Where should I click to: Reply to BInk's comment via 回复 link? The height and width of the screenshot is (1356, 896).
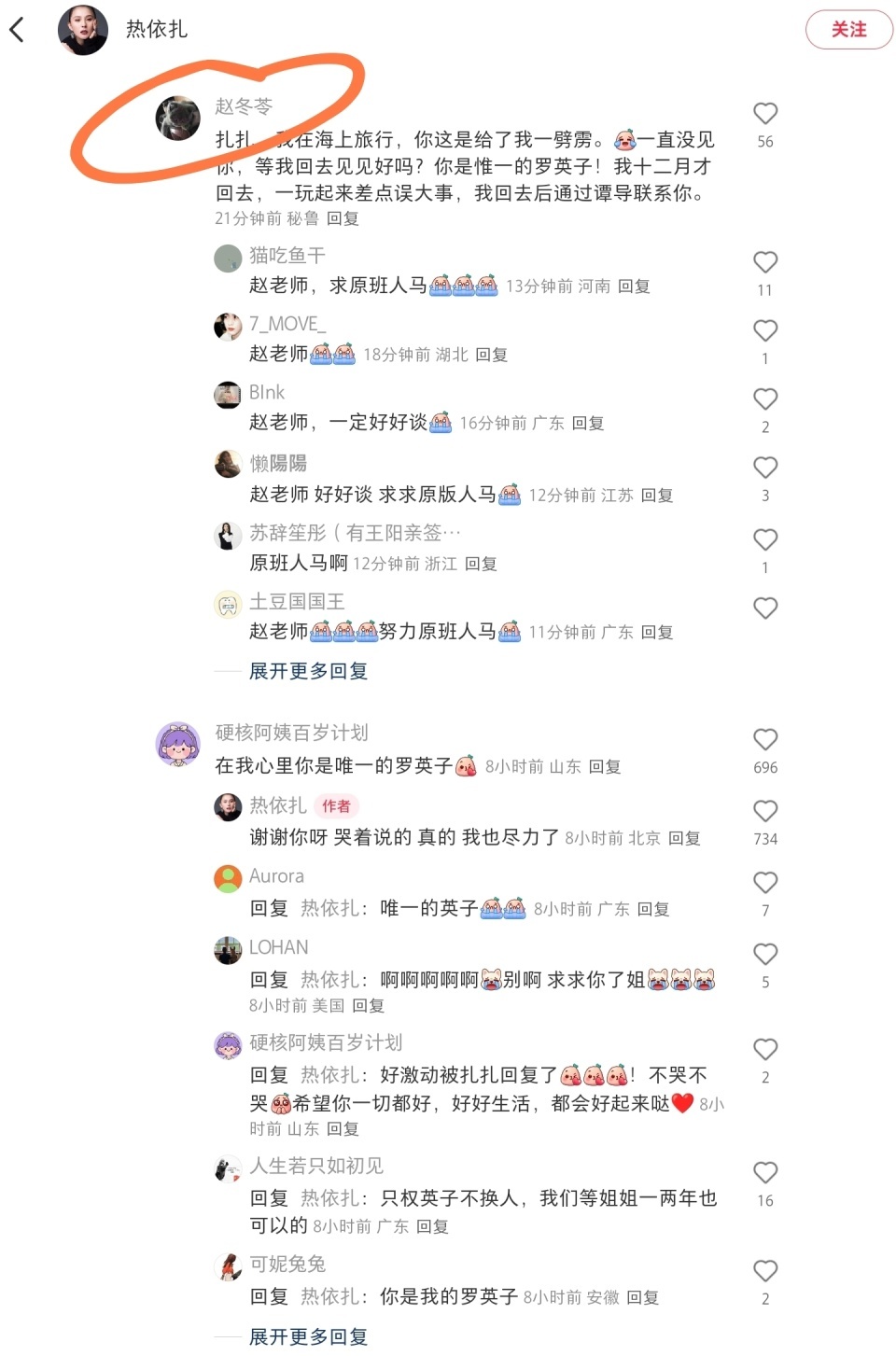[x=589, y=422]
